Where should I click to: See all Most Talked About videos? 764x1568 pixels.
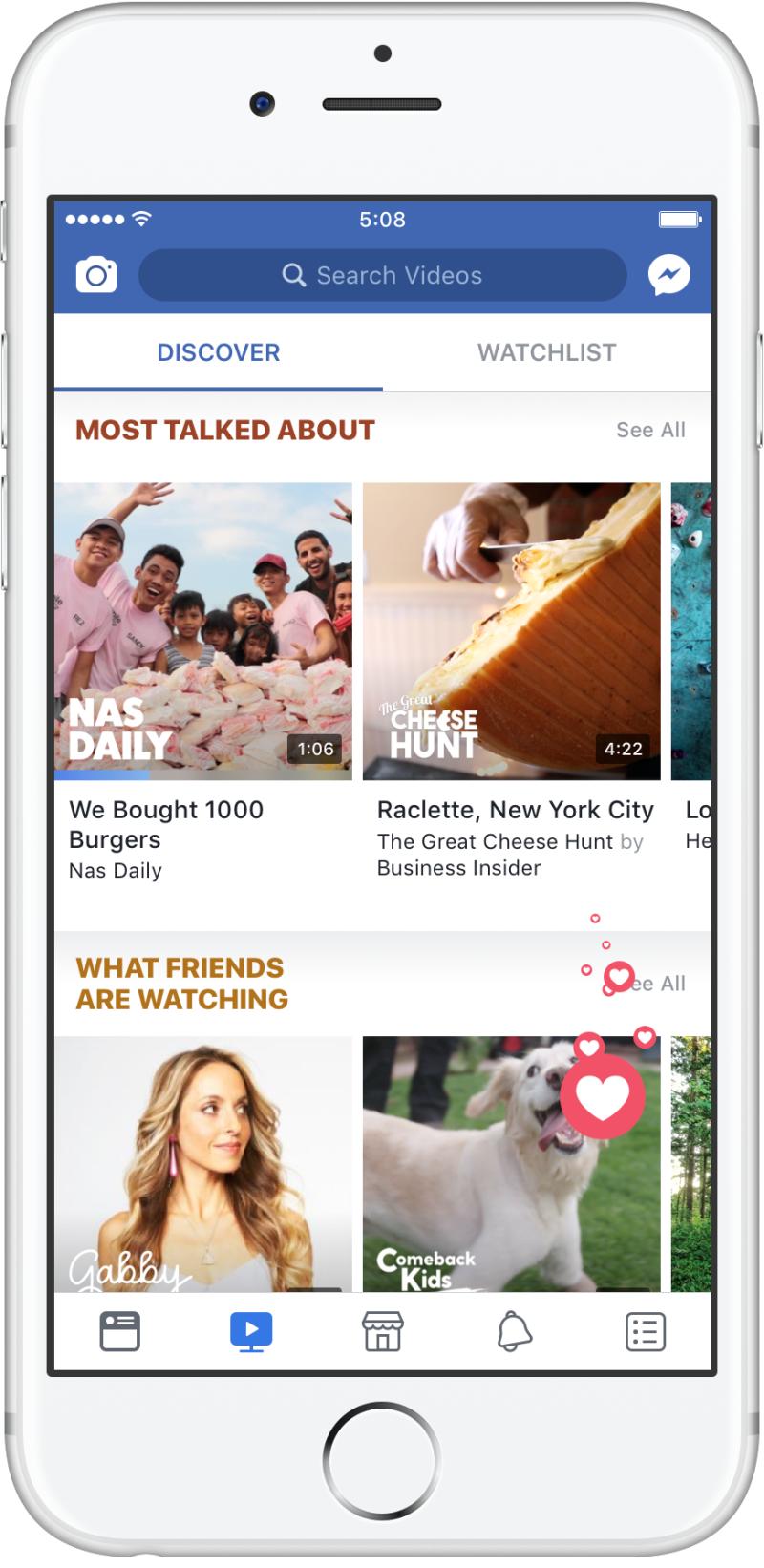tap(650, 430)
